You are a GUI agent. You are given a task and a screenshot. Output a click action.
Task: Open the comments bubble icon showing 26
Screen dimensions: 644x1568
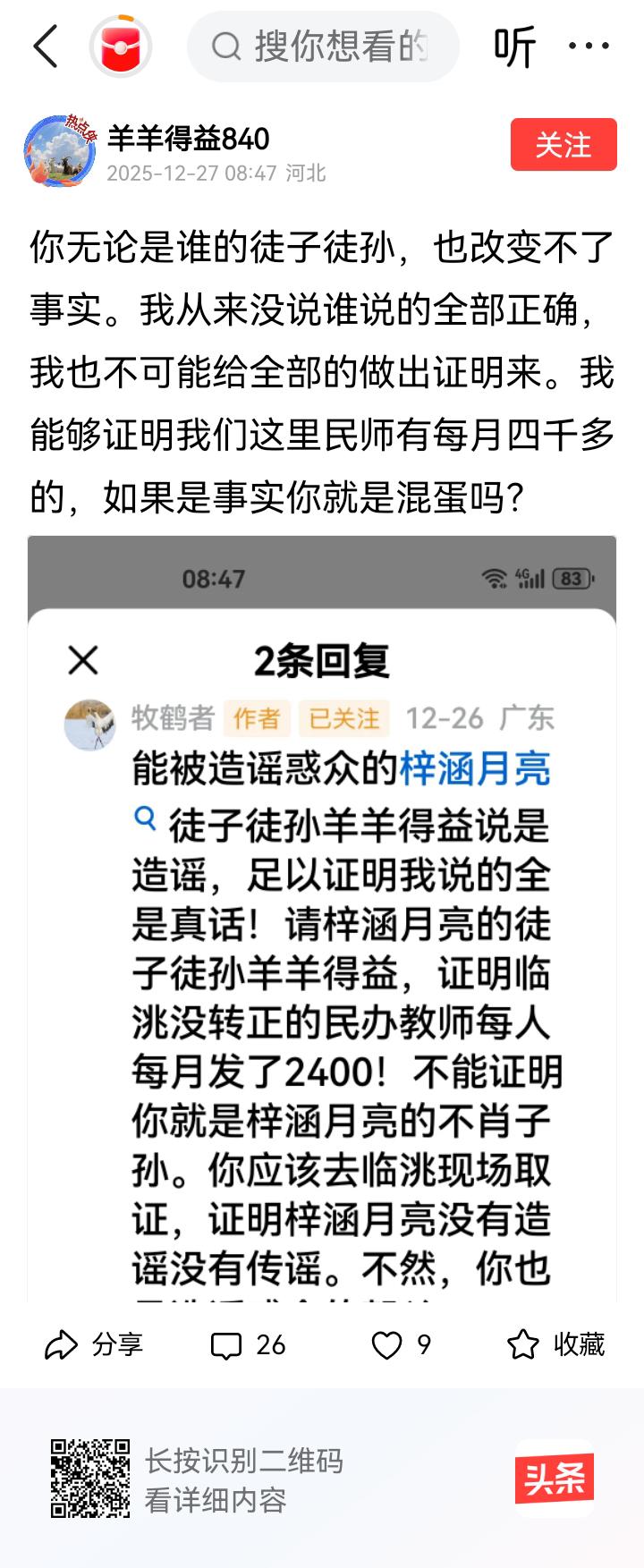tap(234, 1344)
